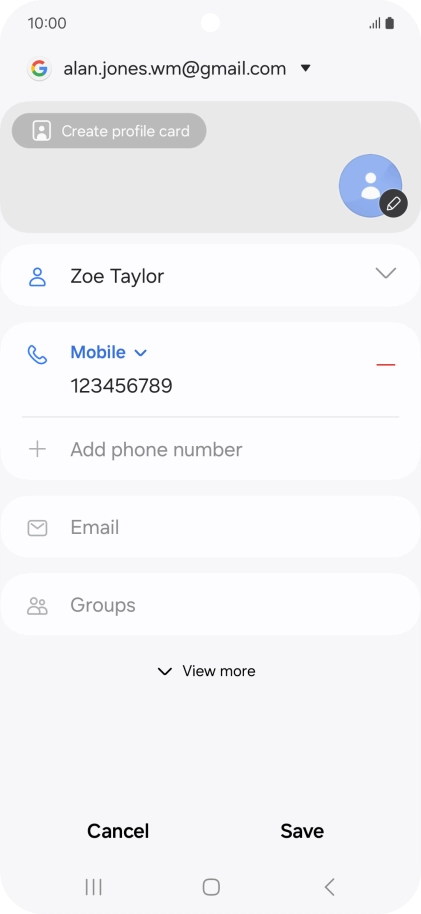Open the Groups row
Screen dimensions: 421x914
(x=210, y=604)
